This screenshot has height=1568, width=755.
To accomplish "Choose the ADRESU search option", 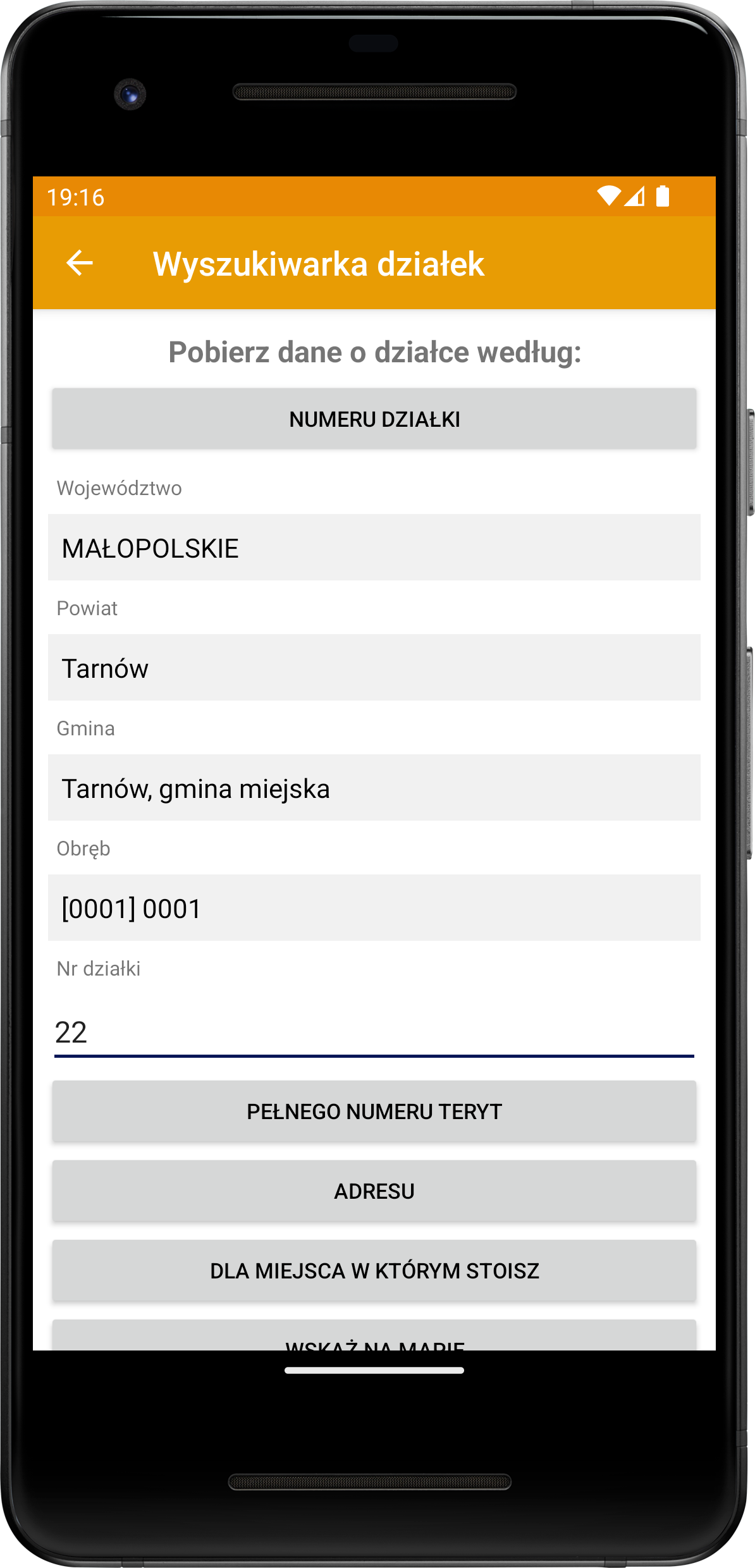I will click(374, 1191).
